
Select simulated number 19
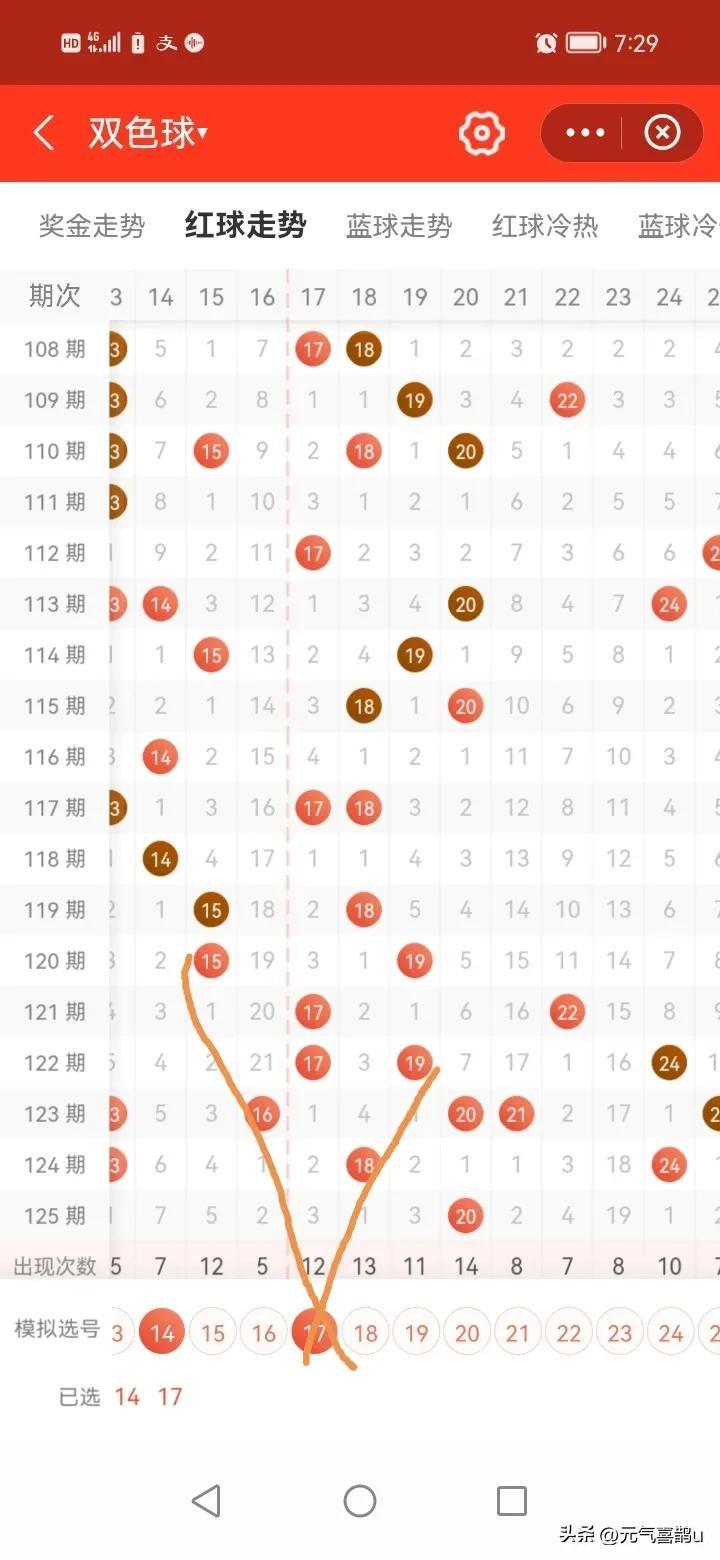tap(417, 1333)
